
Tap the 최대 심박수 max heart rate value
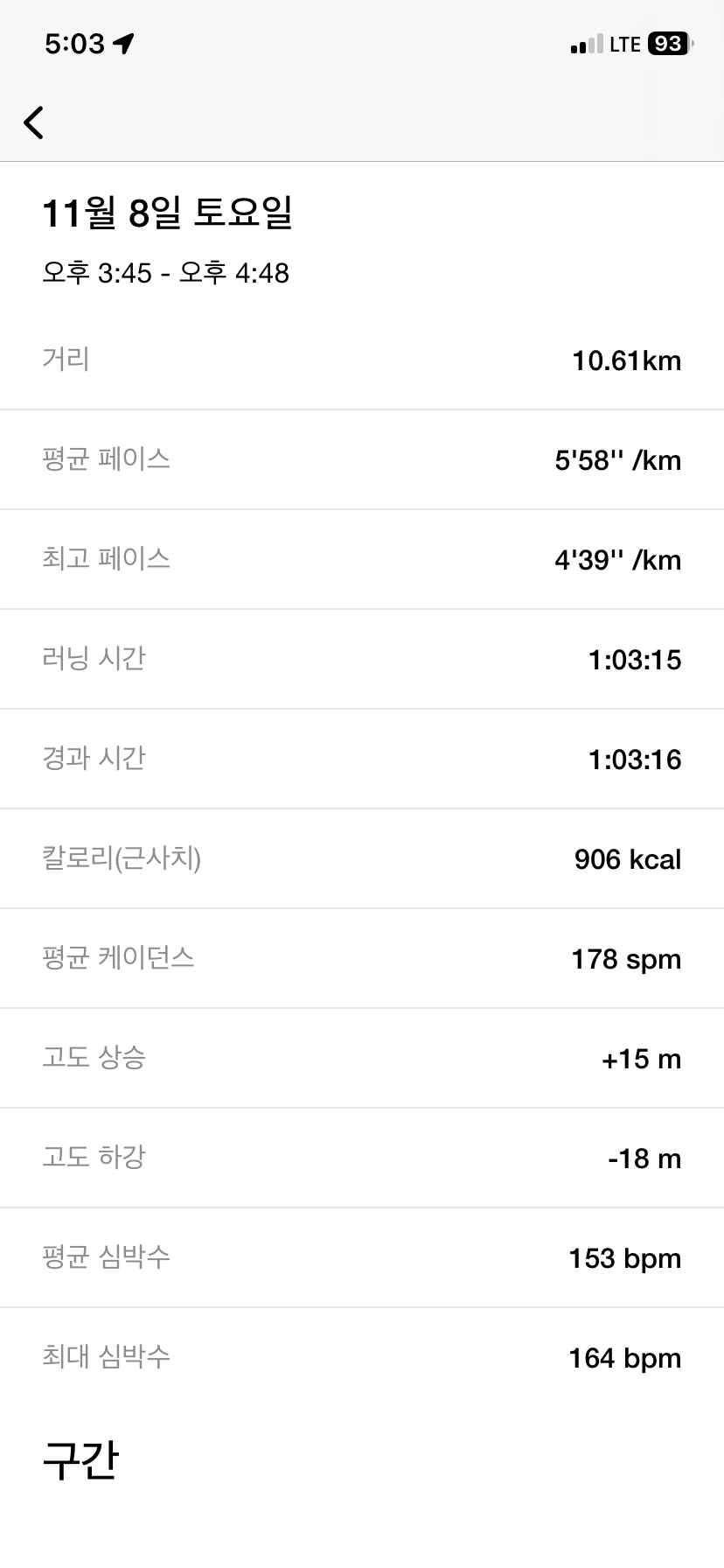pyautogui.click(x=624, y=1357)
